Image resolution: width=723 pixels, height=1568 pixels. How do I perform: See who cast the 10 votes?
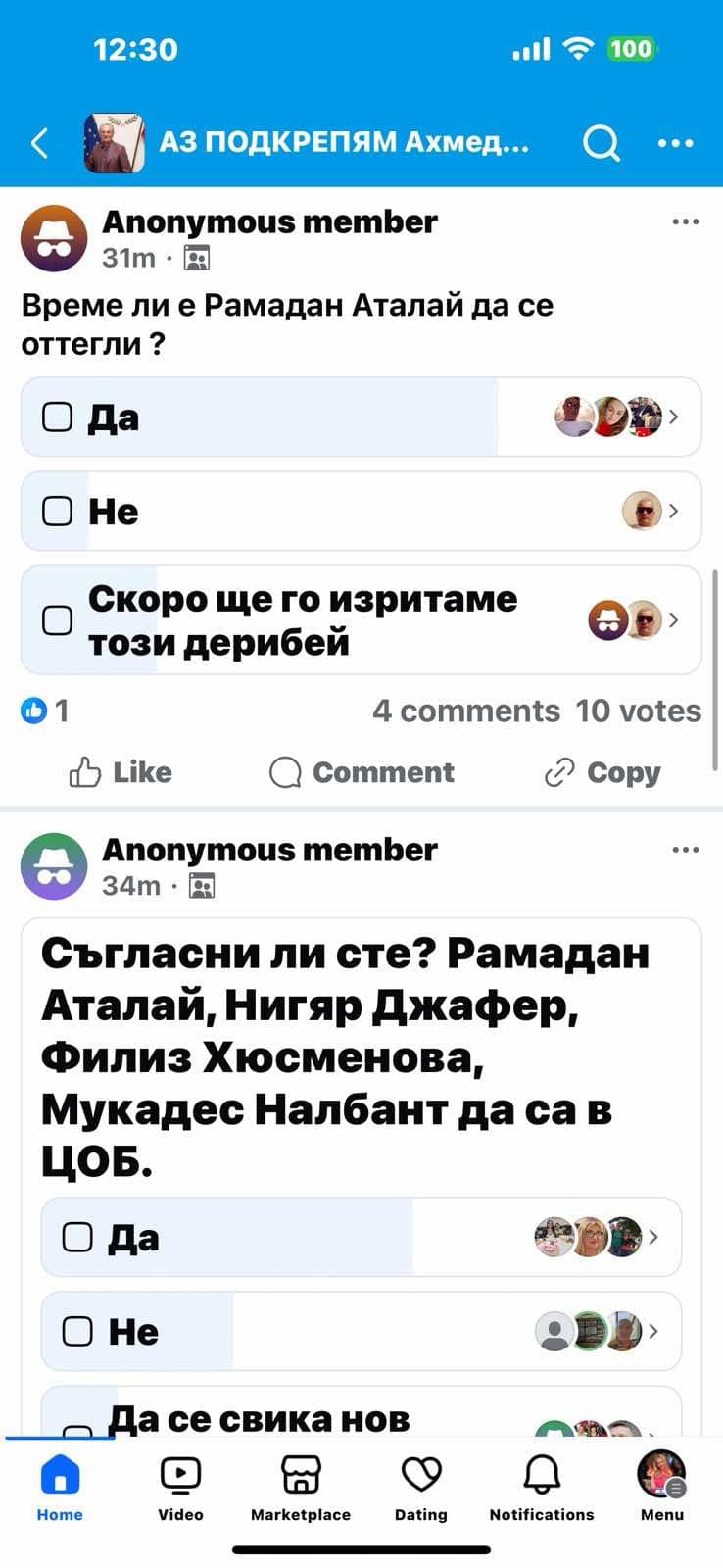(x=638, y=710)
